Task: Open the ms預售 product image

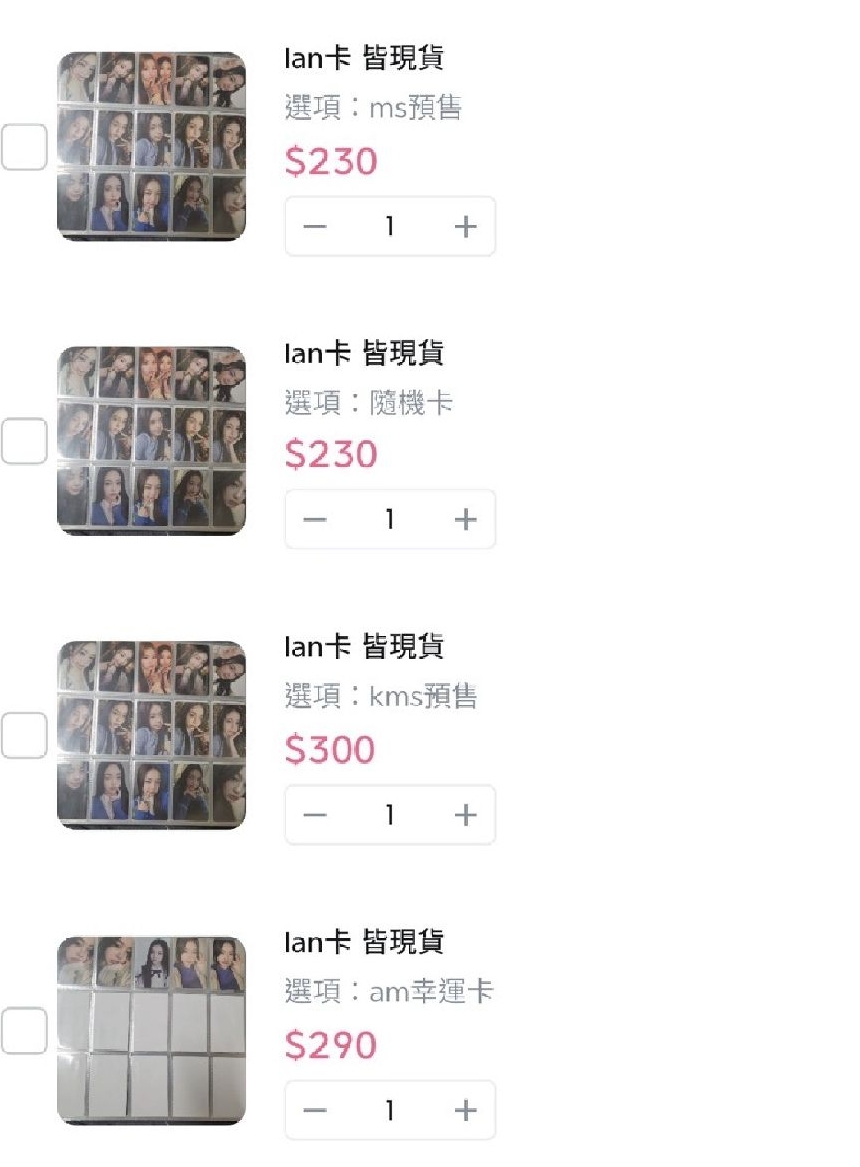Action: pos(151,147)
